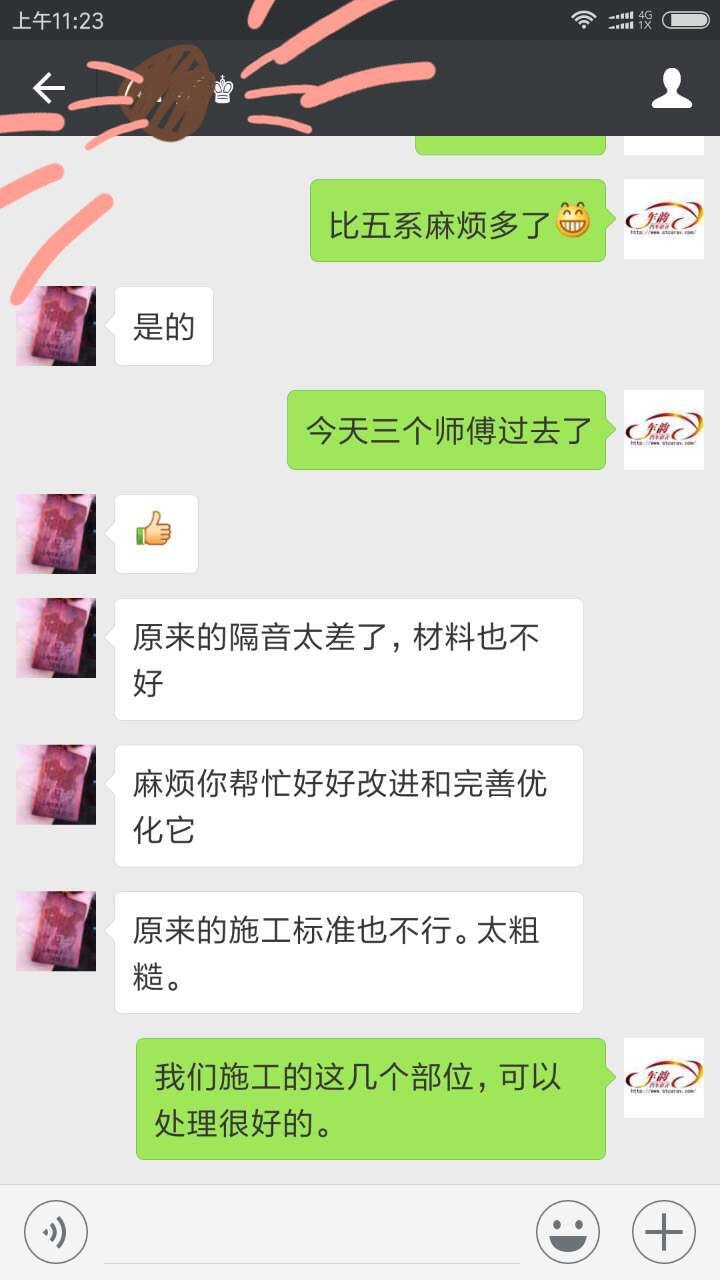Open contact avatar beside 是的 message
Image resolution: width=720 pixels, height=1280 pixels.
point(56,326)
